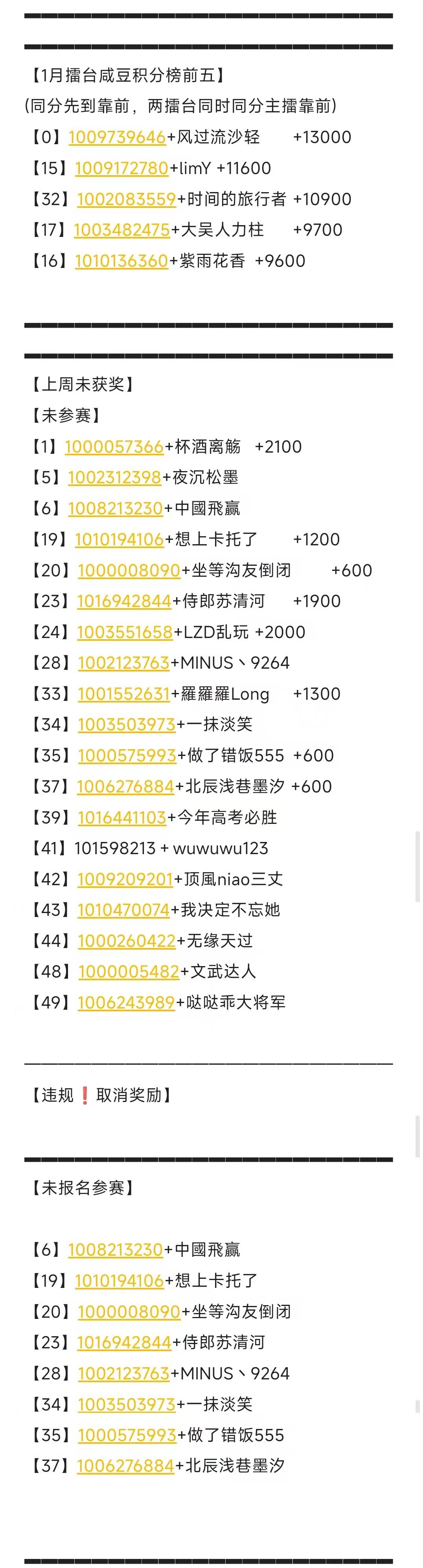
Task: Open the 1000005482 link for 文武达人
Action: [x=129, y=972]
